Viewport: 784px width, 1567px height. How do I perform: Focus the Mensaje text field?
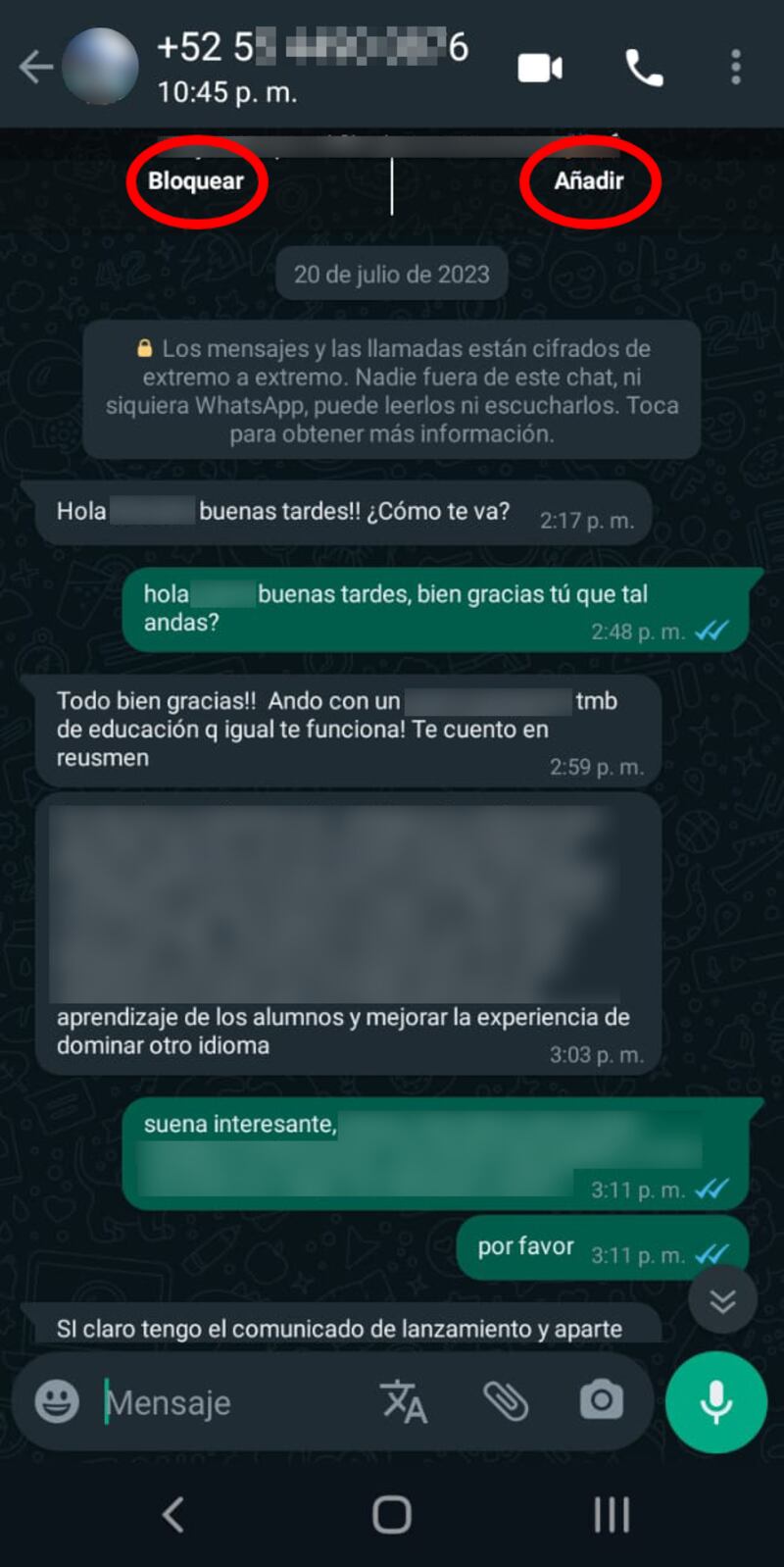pos(225,1402)
